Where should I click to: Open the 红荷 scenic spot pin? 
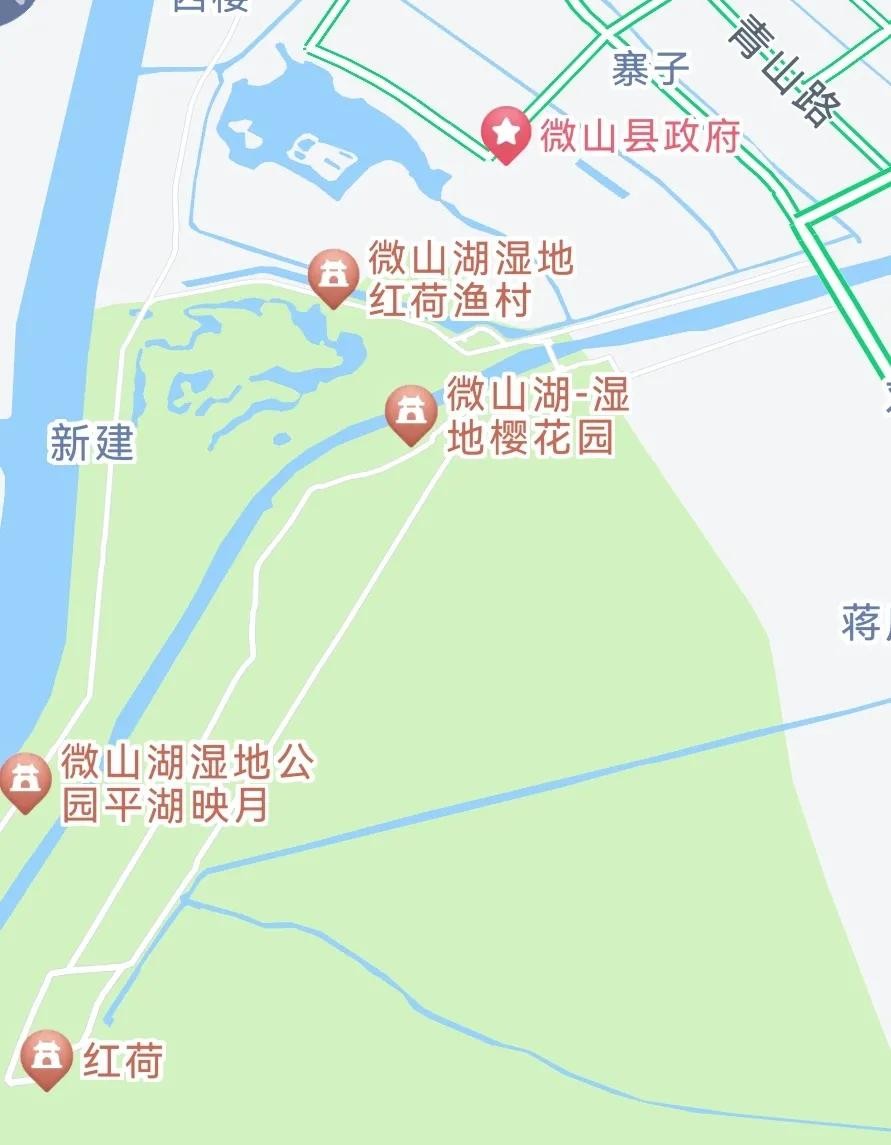[46, 1057]
